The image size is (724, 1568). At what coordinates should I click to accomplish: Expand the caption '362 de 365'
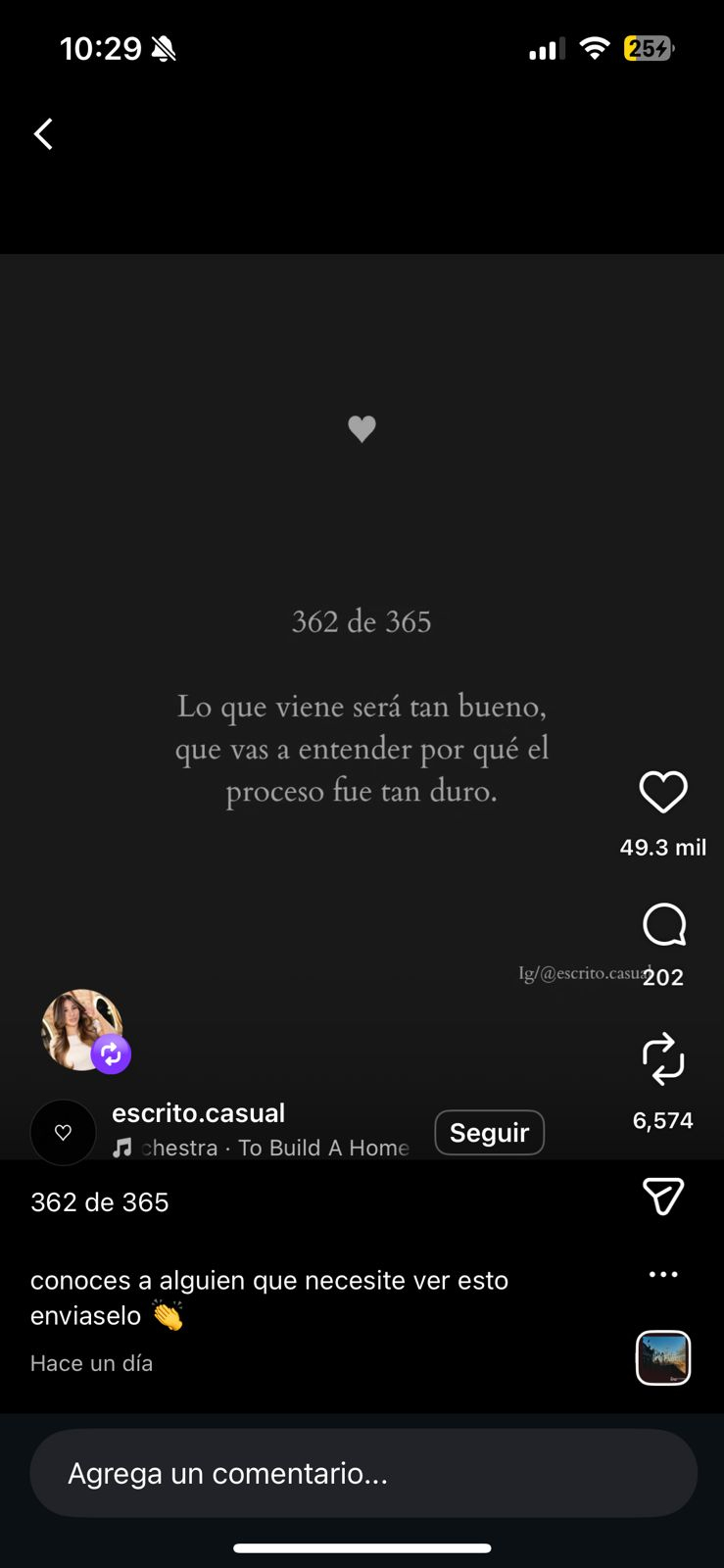click(99, 1201)
